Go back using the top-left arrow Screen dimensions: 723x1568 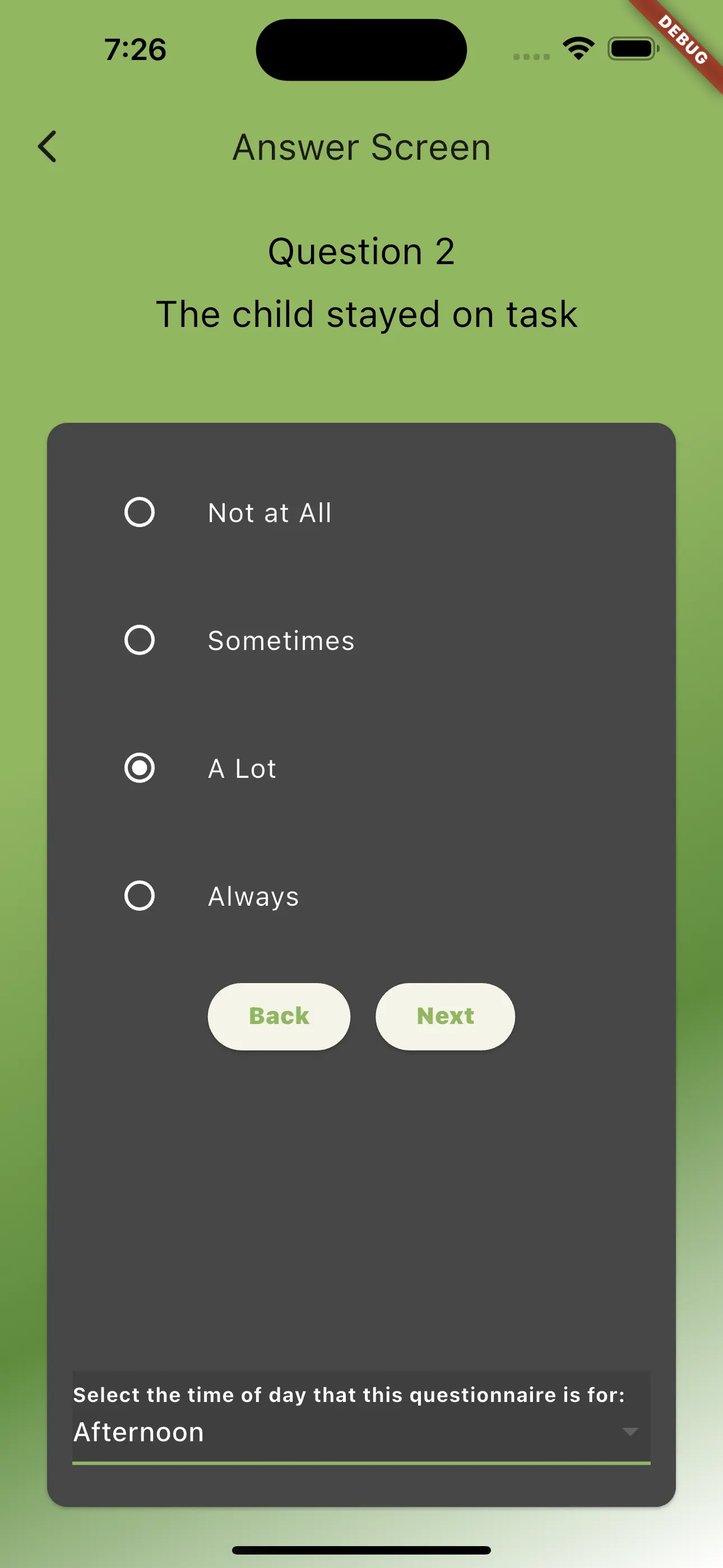pyautogui.click(x=48, y=147)
